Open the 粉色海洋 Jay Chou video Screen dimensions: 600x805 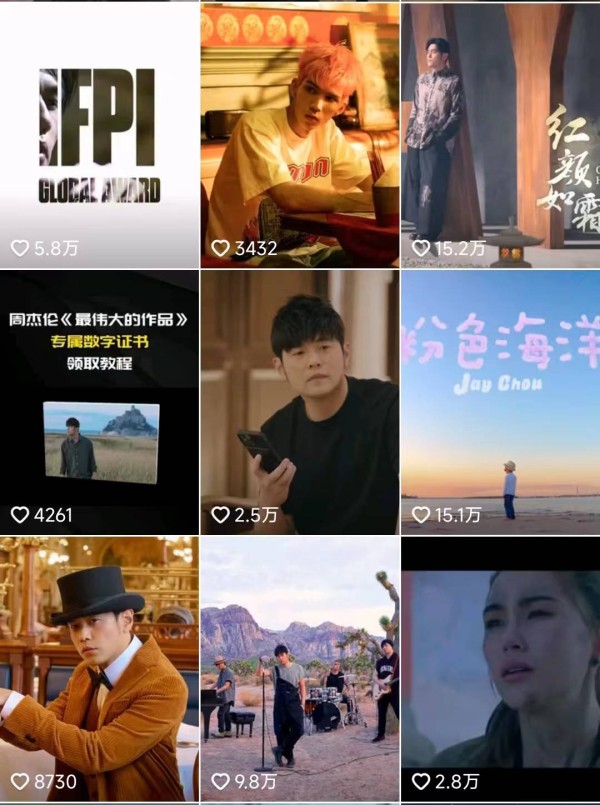500,402
